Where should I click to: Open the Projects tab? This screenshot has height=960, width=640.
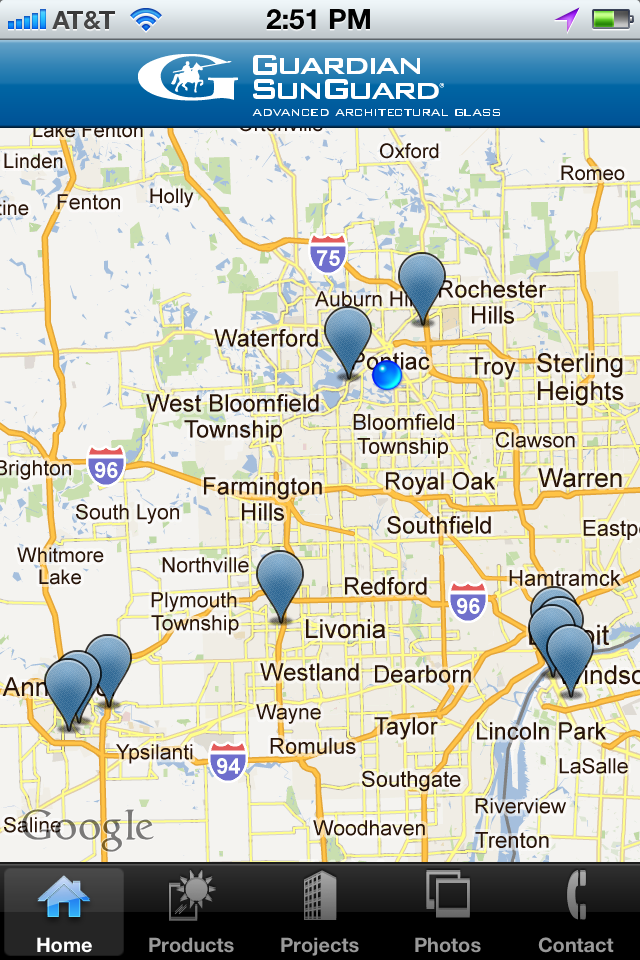[319, 912]
